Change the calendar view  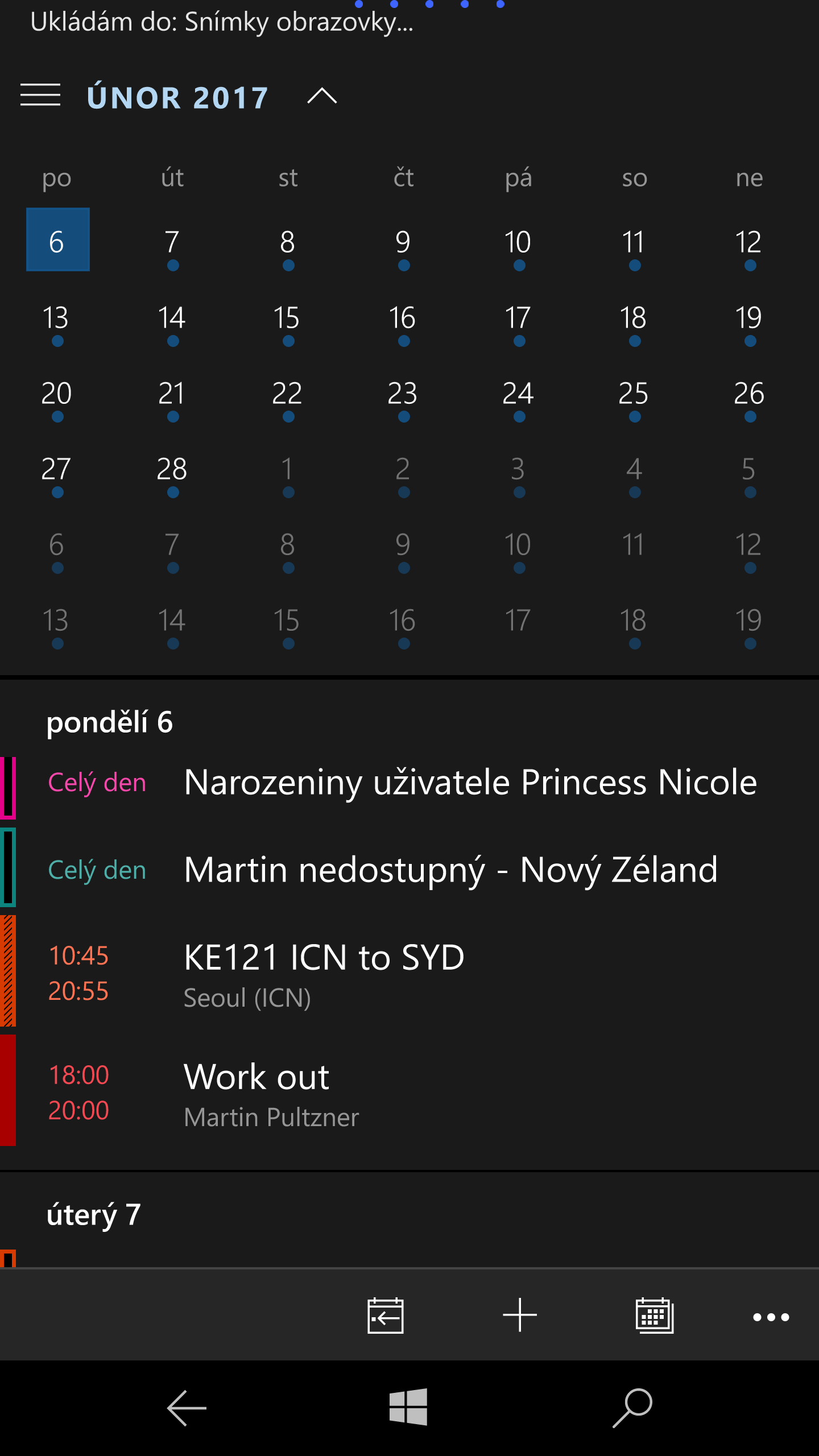tap(655, 1316)
